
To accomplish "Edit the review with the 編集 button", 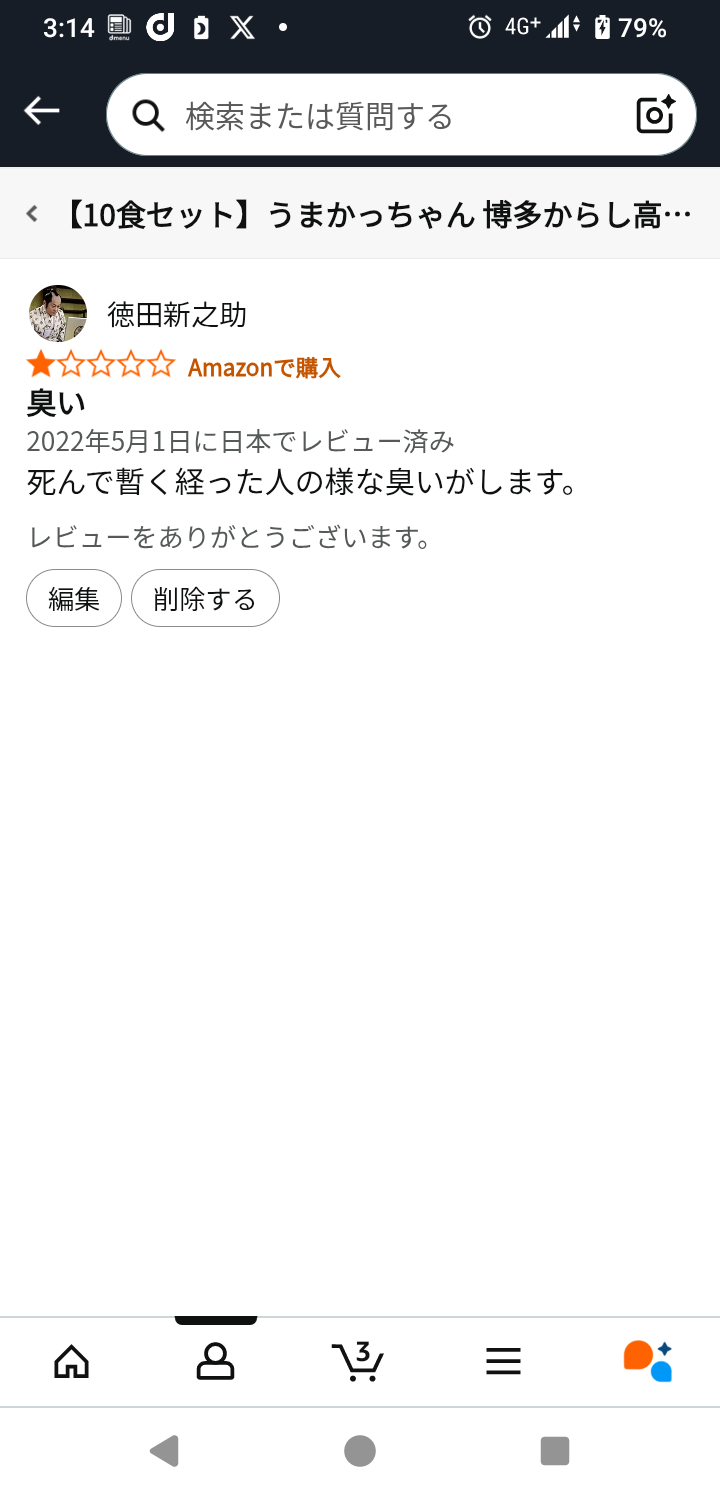I will click(74, 599).
